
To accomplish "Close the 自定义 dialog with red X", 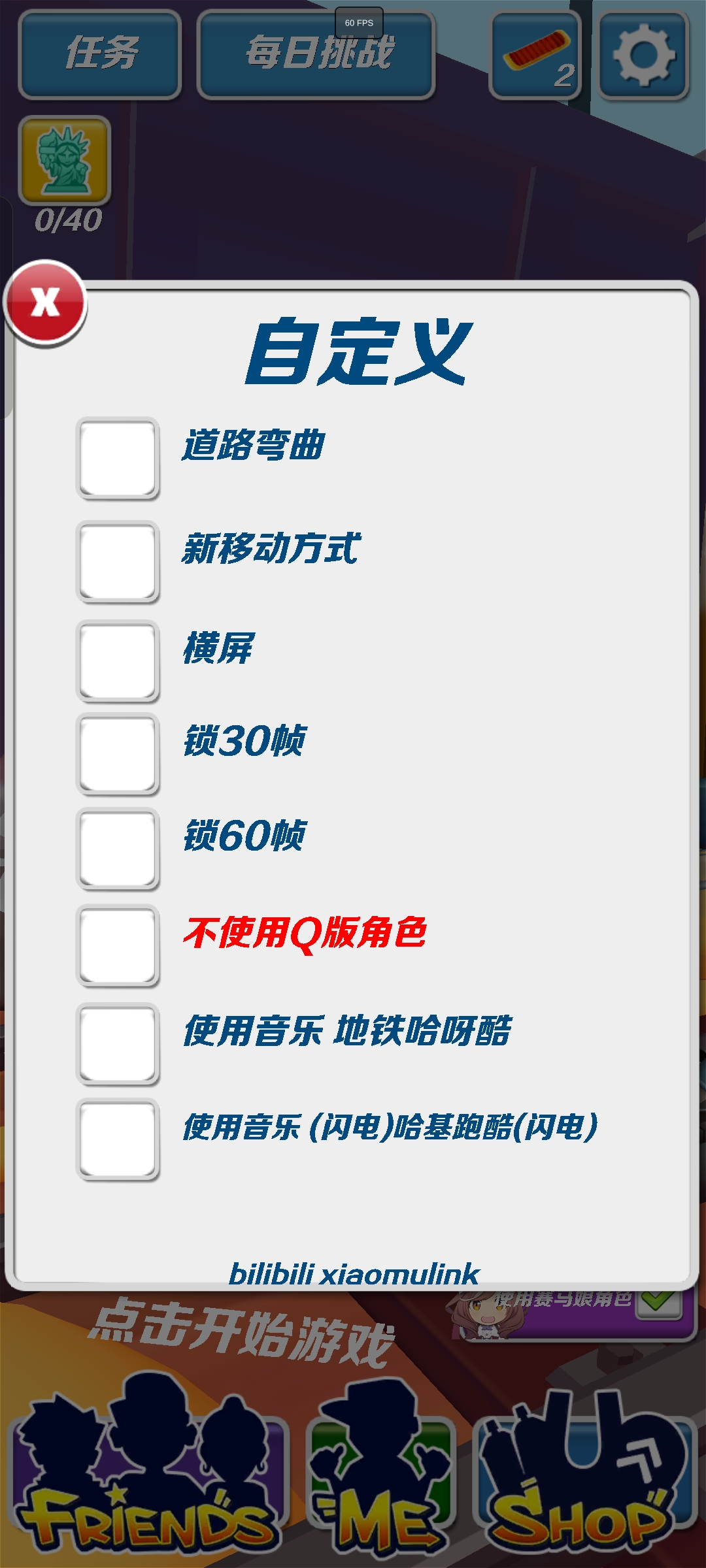I will click(x=45, y=303).
